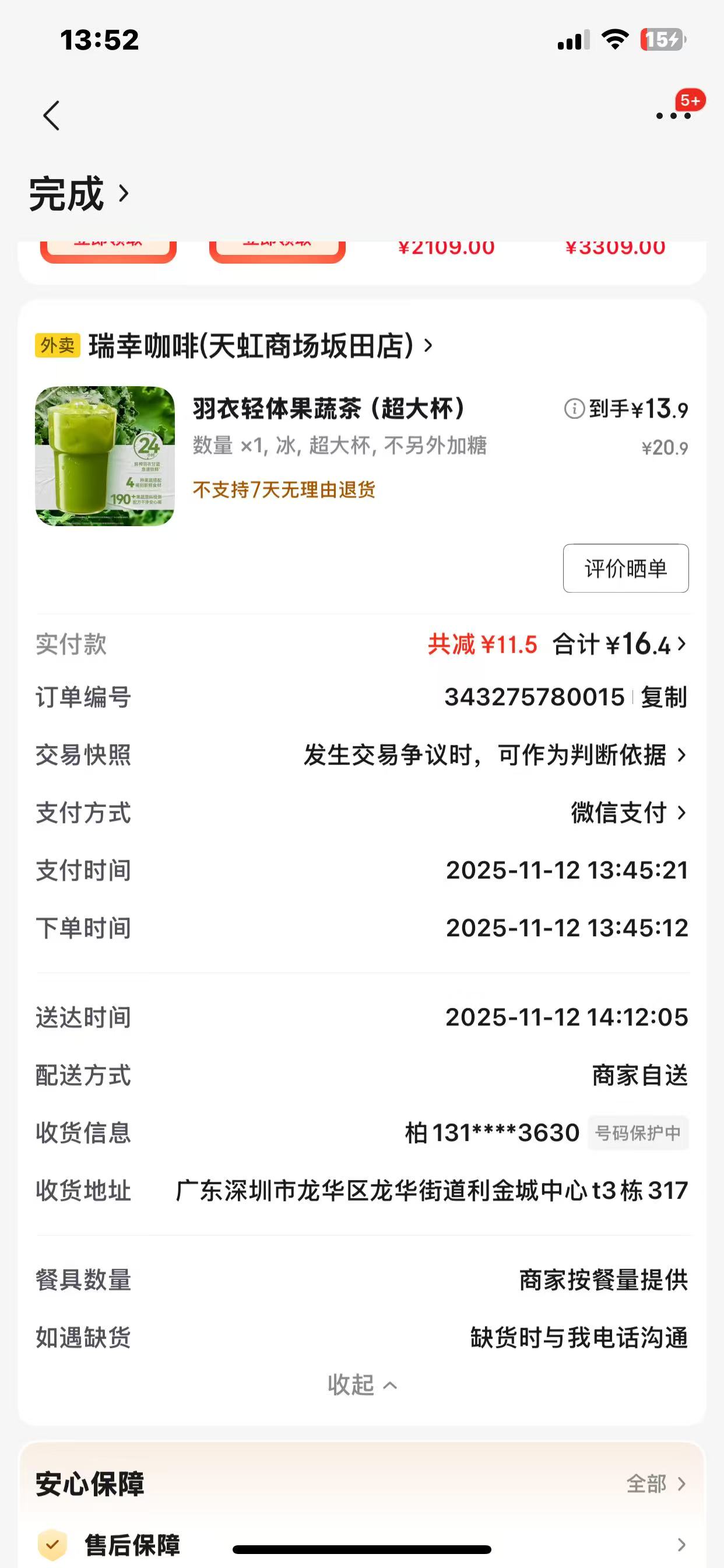This screenshot has height=1568, width=724.
Task: Open 支付方式 微信支付 details
Action: coord(628,813)
